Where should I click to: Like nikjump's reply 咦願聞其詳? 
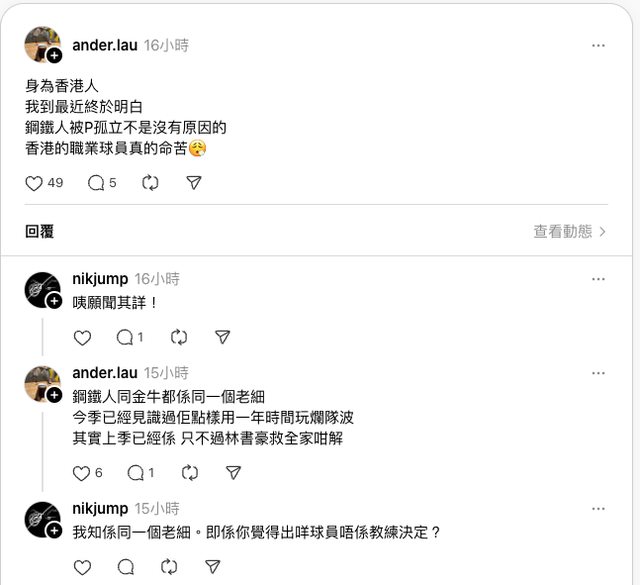(82, 337)
